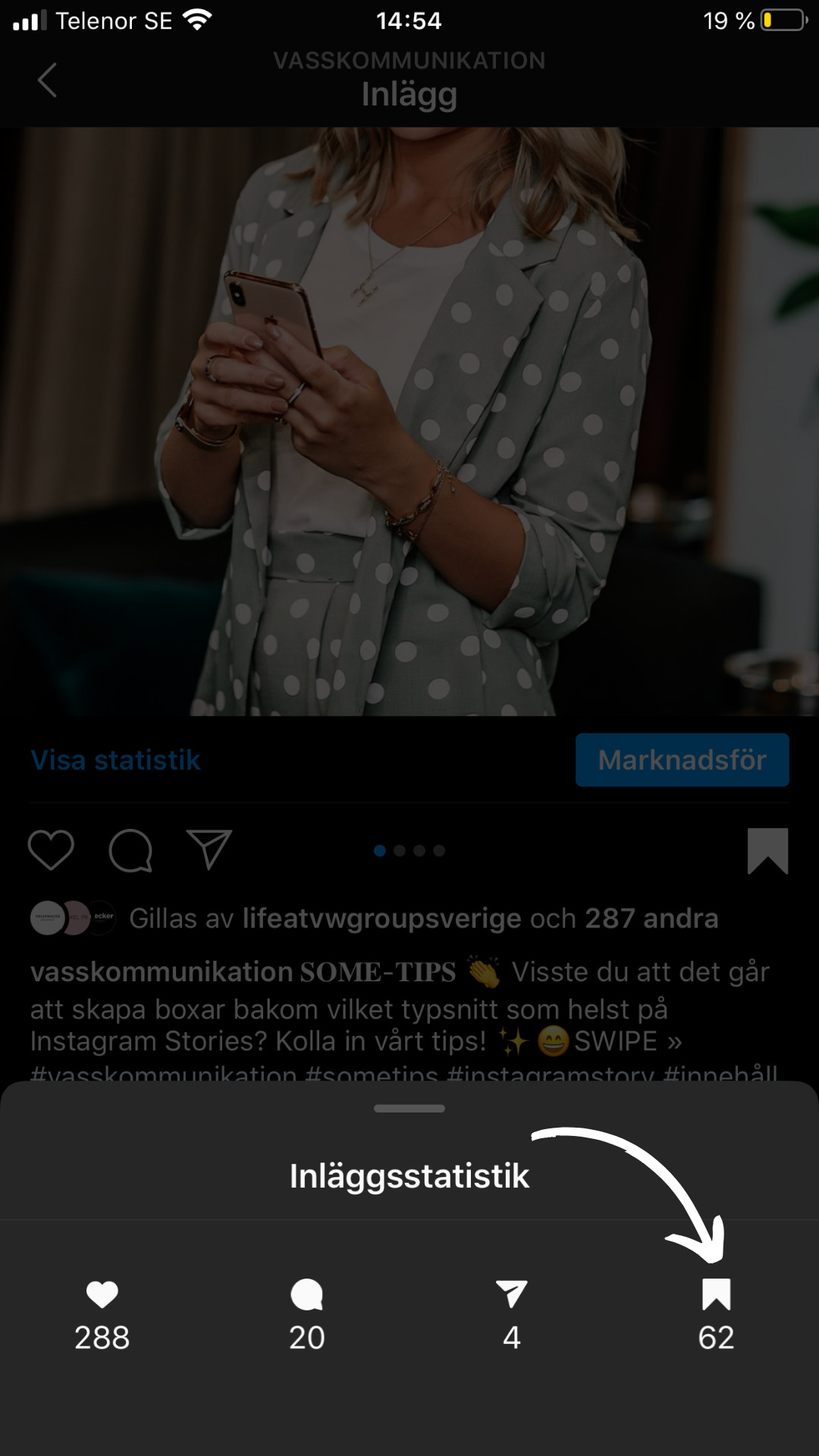Open comments via the speech bubble icon
The width and height of the screenshot is (819, 1456).
[x=130, y=850]
